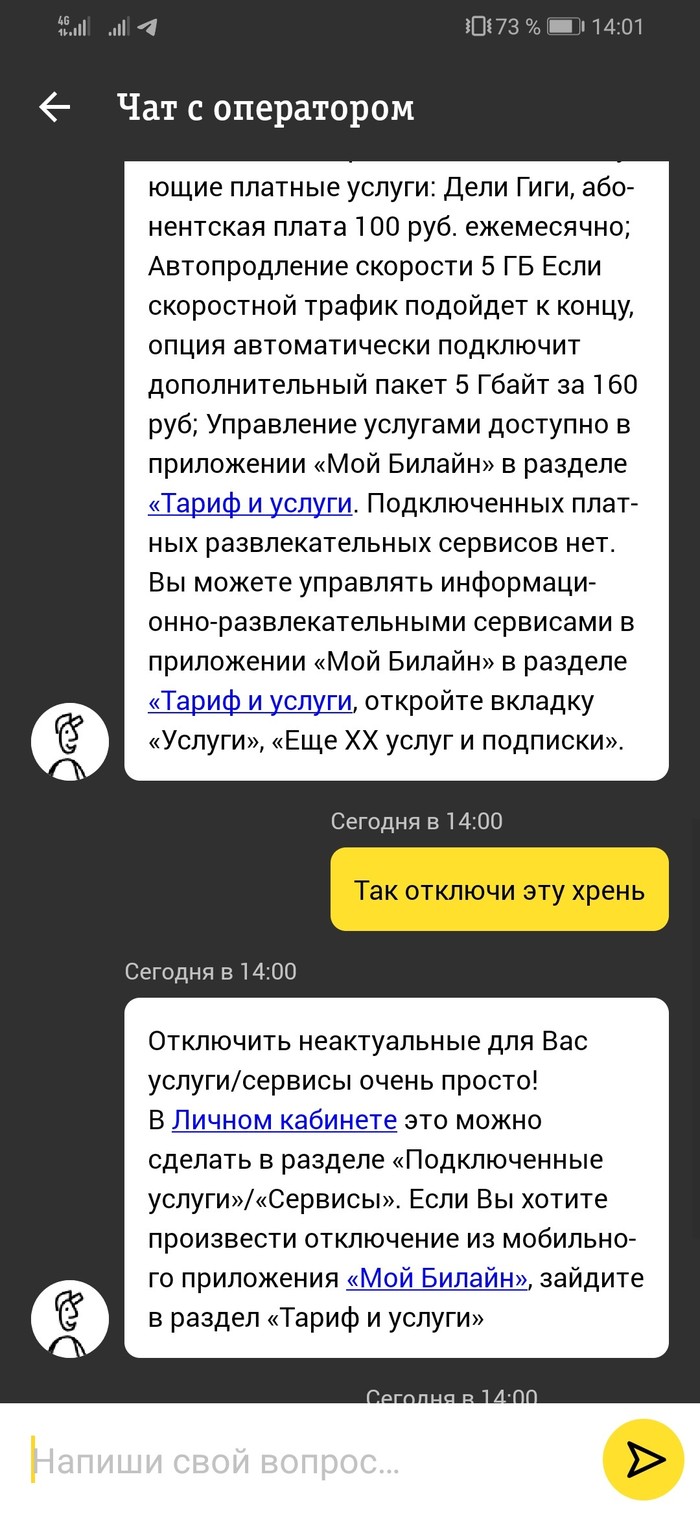Follow the first «Тариф и услуги» link
The image size is (700, 1516).
pos(250,503)
